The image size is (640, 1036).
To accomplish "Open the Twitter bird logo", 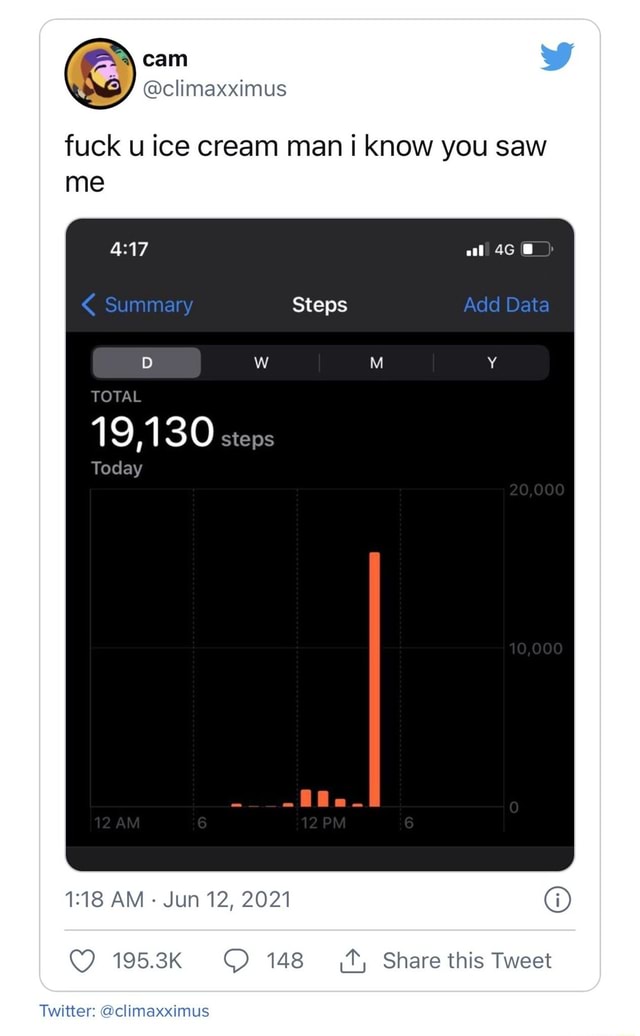I will click(557, 58).
